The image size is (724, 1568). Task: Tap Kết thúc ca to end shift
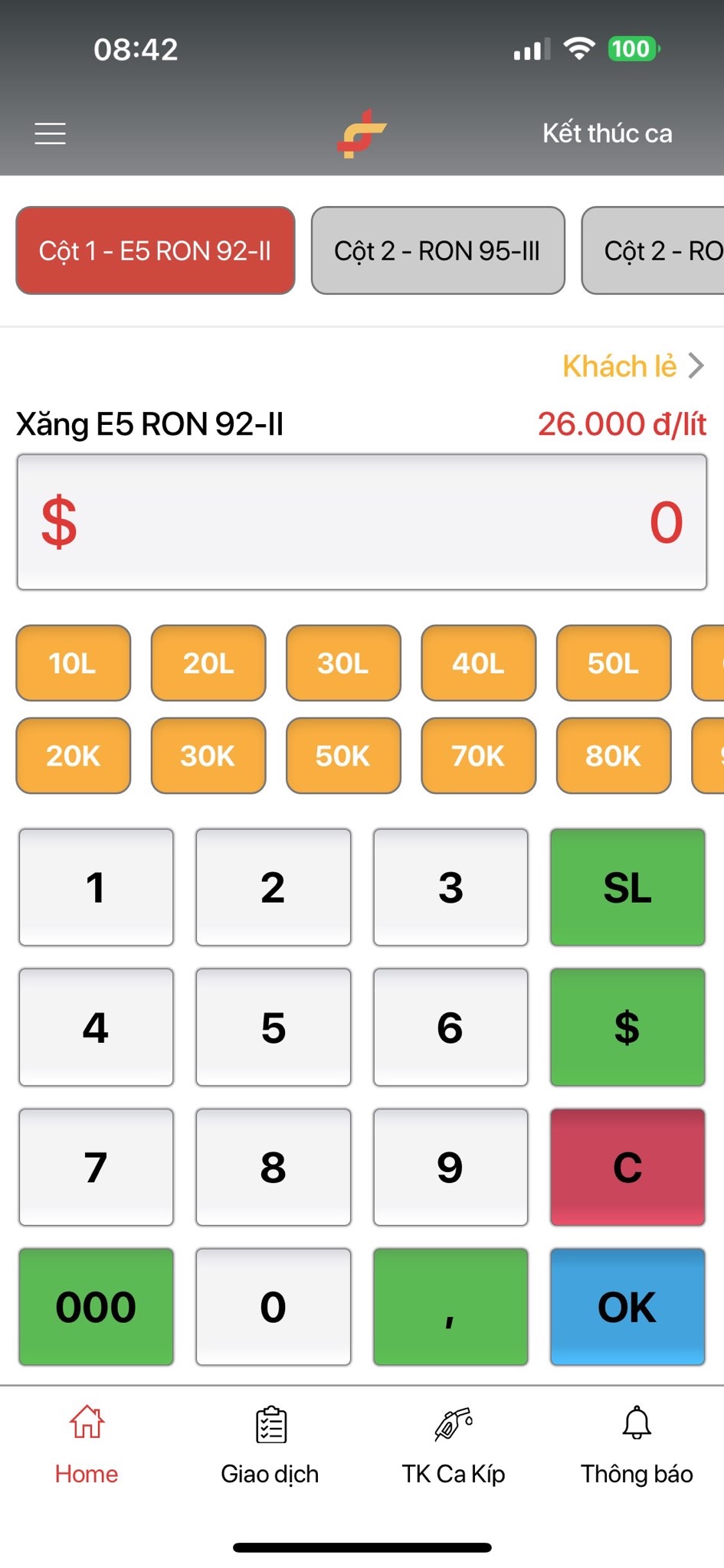click(x=607, y=133)
